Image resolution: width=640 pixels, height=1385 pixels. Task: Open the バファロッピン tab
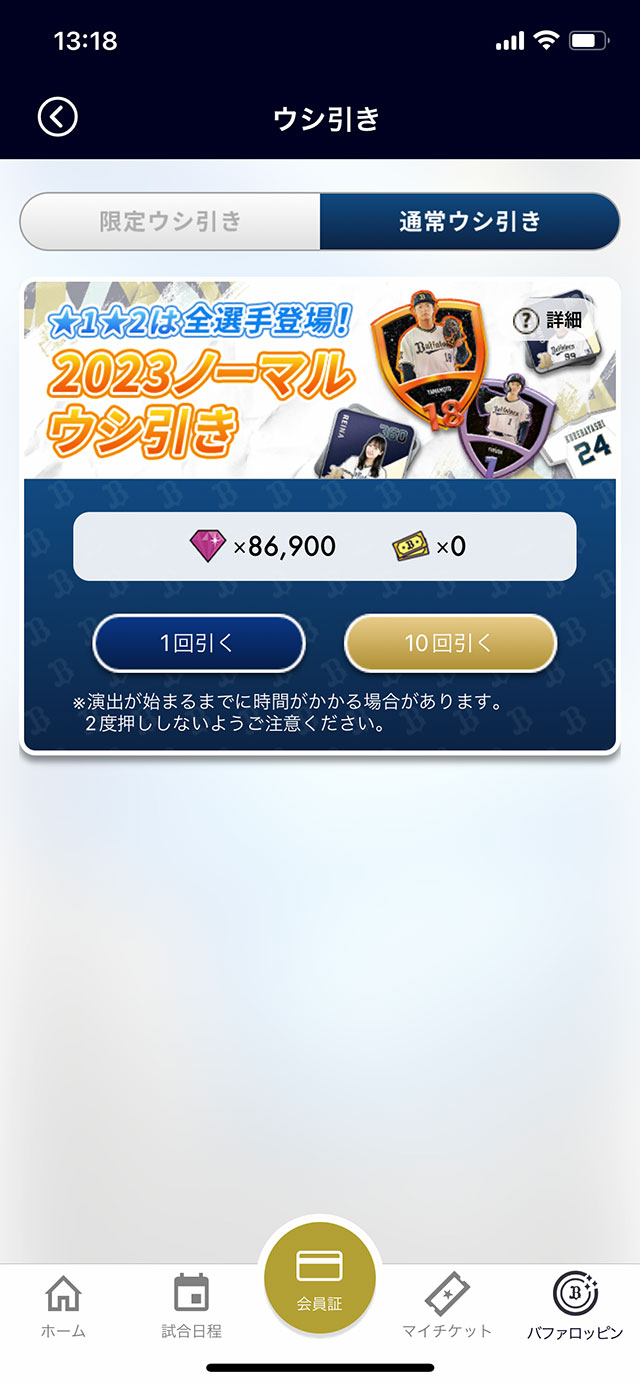point(575,1306)
